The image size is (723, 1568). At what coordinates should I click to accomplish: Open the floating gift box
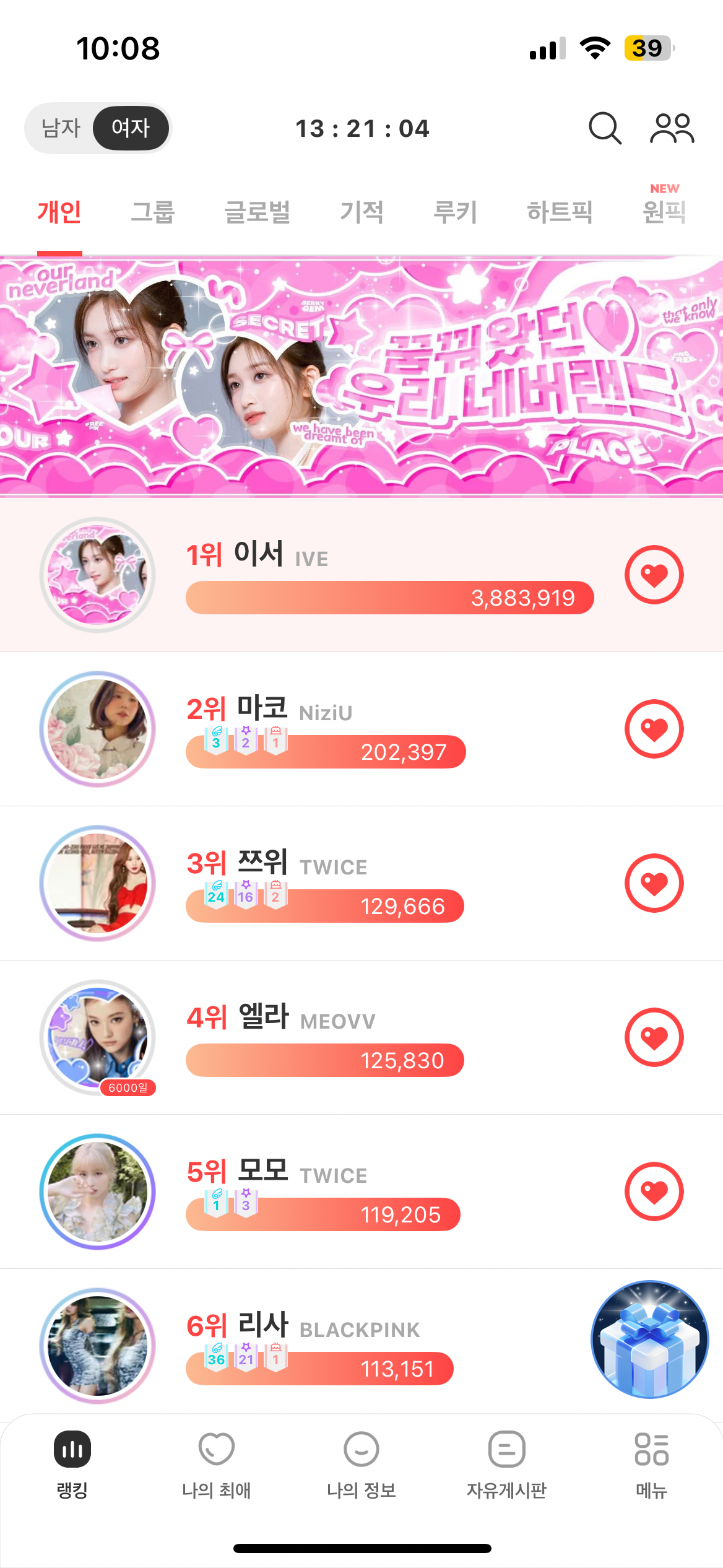coord(649,1339)
